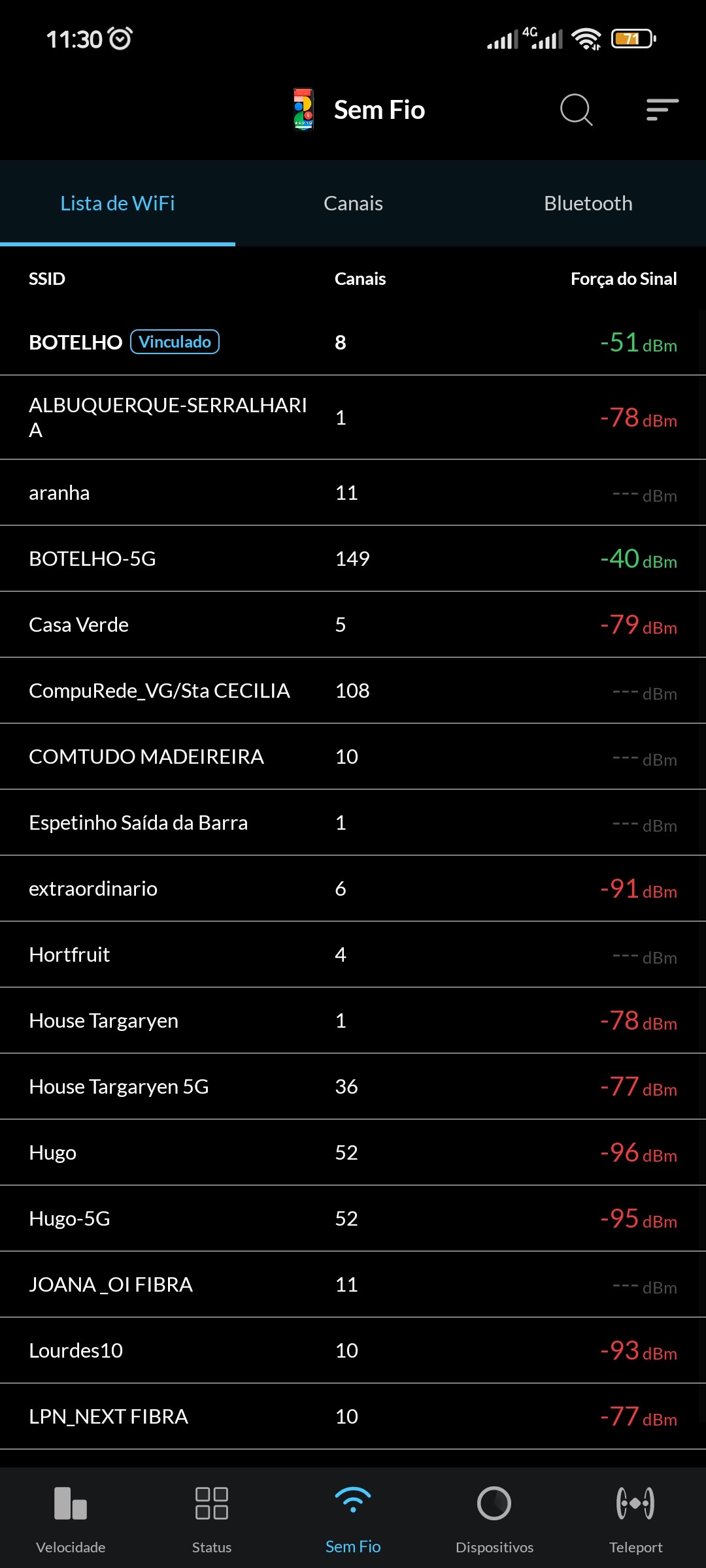Open the Hugo-5G network entry
Image resolution: width=706 pixels, height=1568 pixels.
coord(353,1218)
